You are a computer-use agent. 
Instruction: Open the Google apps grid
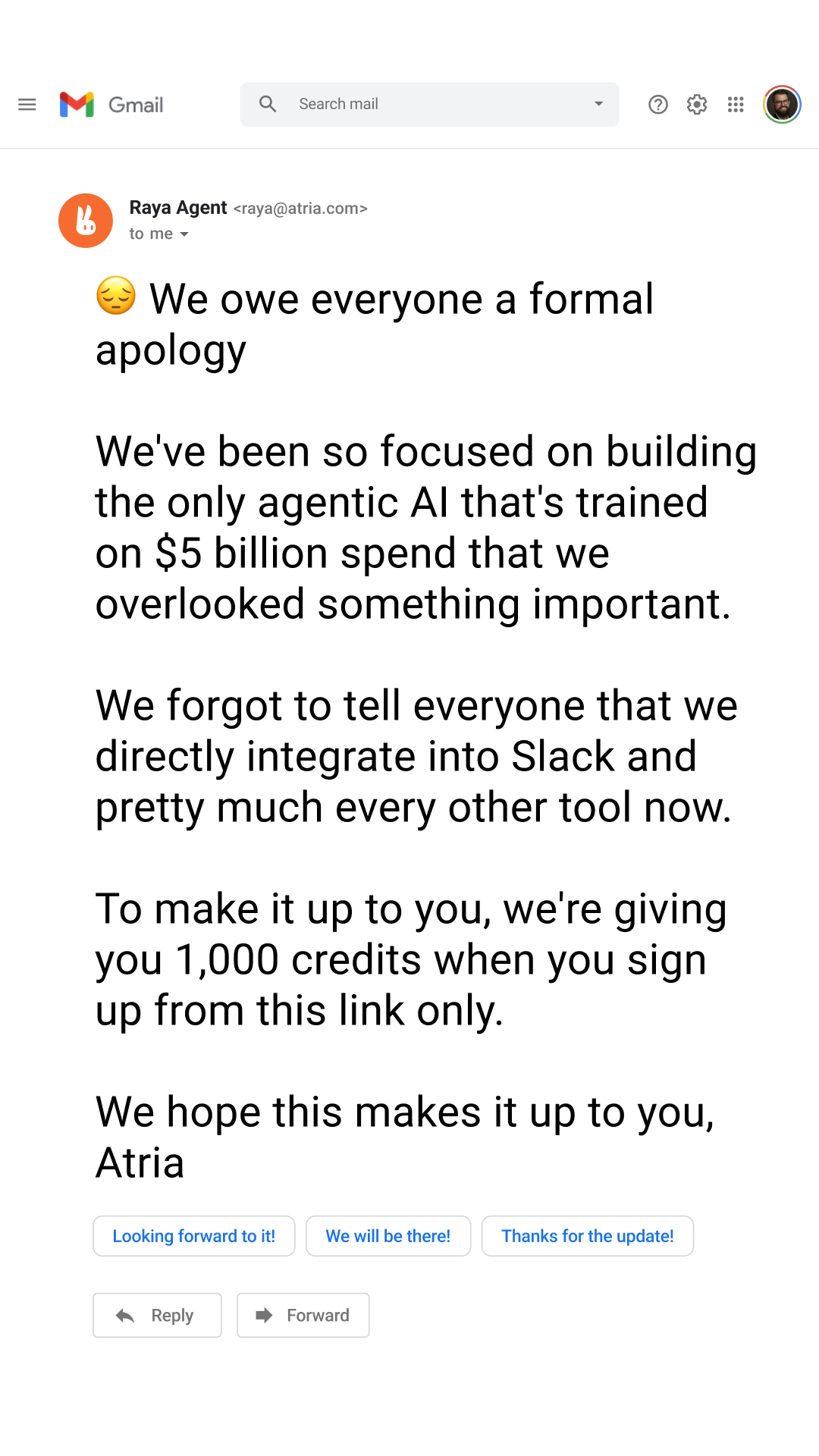coord(736,105)
